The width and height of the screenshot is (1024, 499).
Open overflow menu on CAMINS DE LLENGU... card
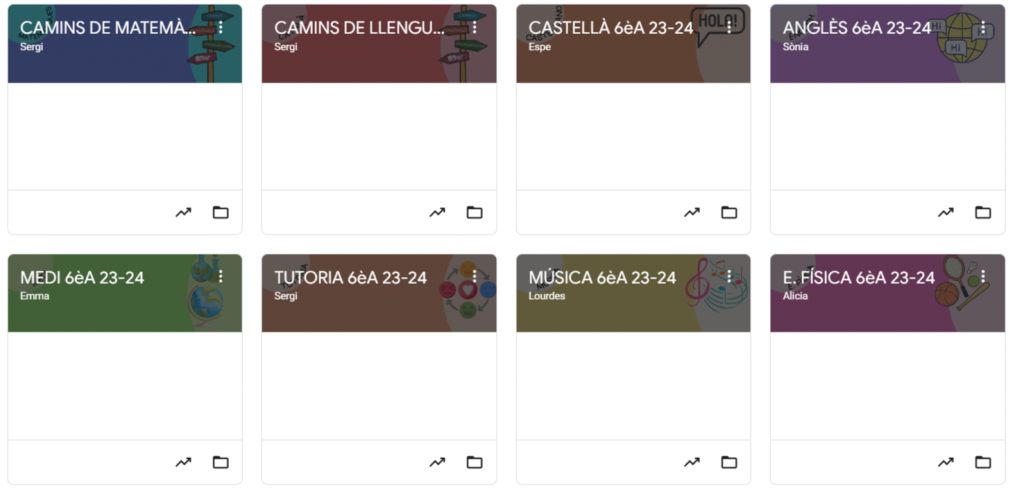point(475,27)
